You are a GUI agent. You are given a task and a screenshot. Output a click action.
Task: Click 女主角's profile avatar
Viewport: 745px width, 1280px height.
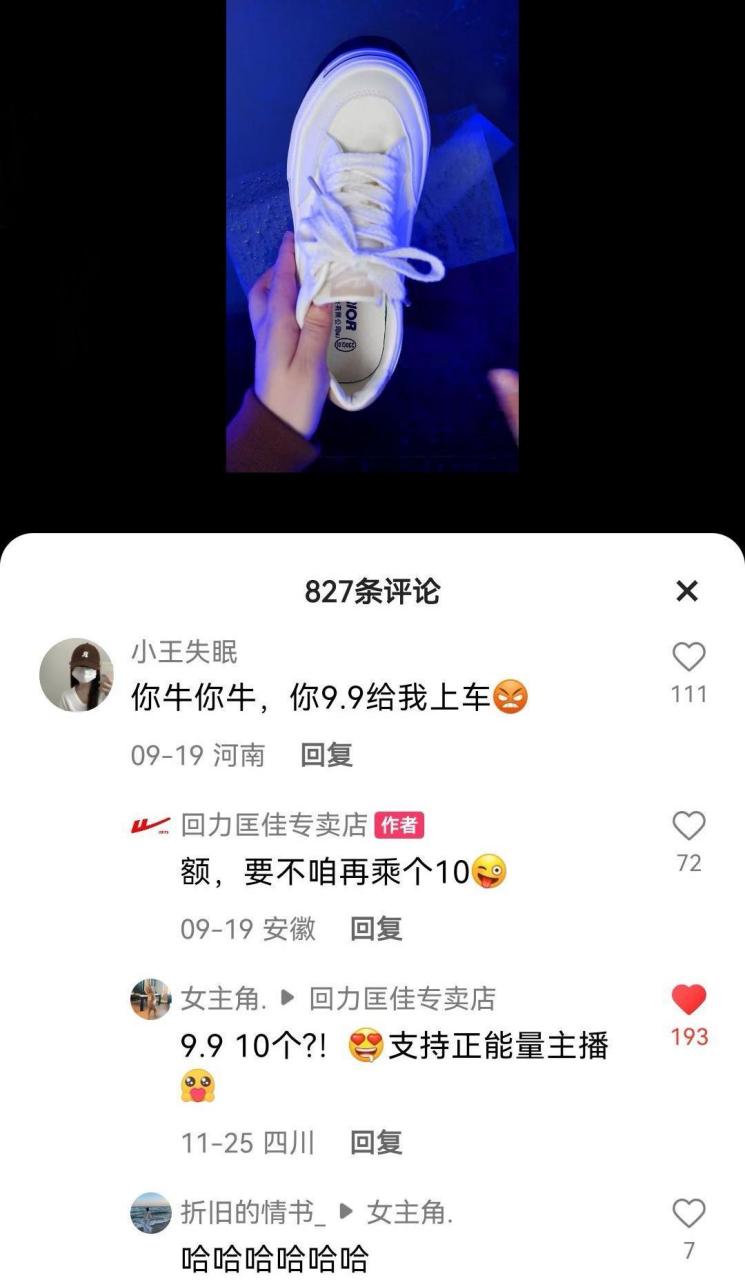click(151, 998)
